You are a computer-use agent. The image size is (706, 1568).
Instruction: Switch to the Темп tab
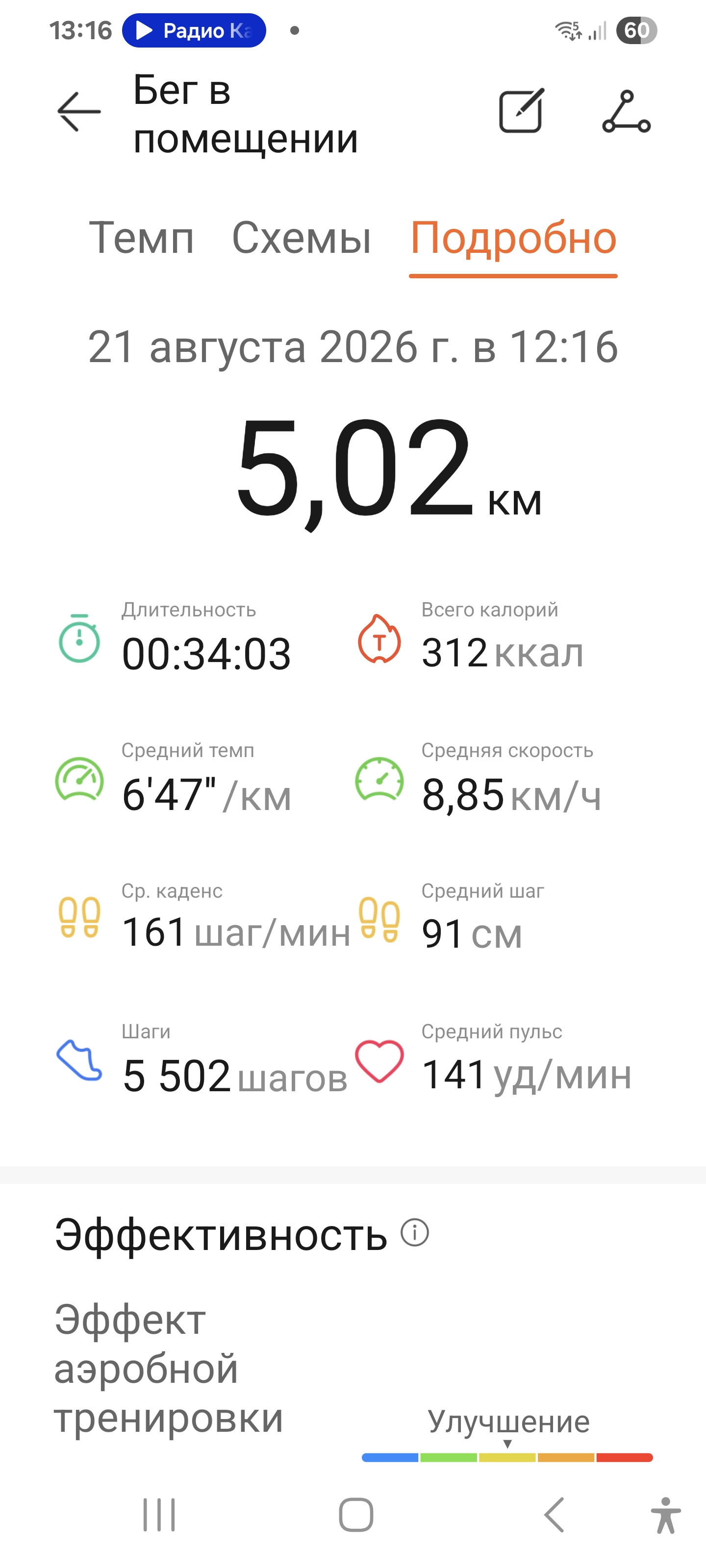[141, 238]
